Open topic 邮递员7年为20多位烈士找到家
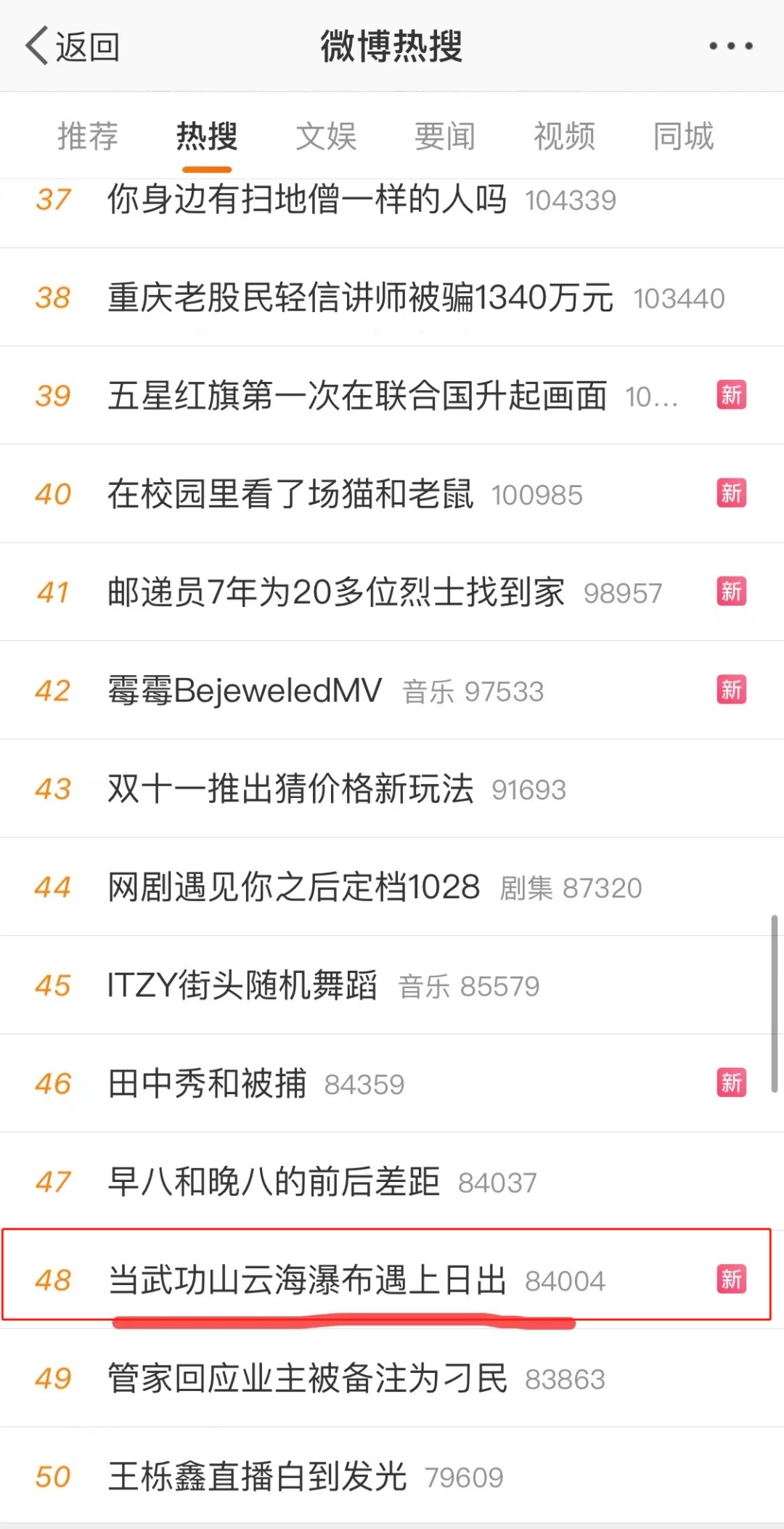The image size is (784, 1529). [335, 592]
